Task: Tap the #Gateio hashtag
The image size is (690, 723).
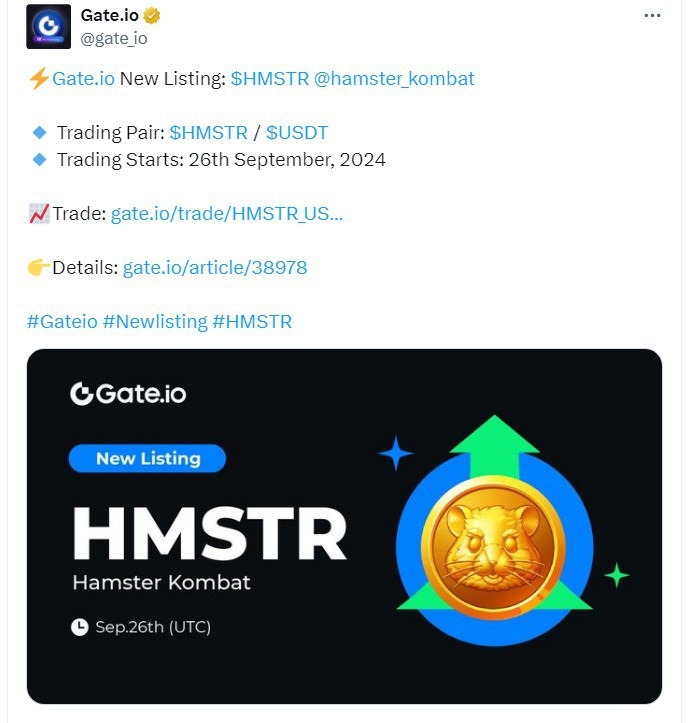Action: coord(62,321)
